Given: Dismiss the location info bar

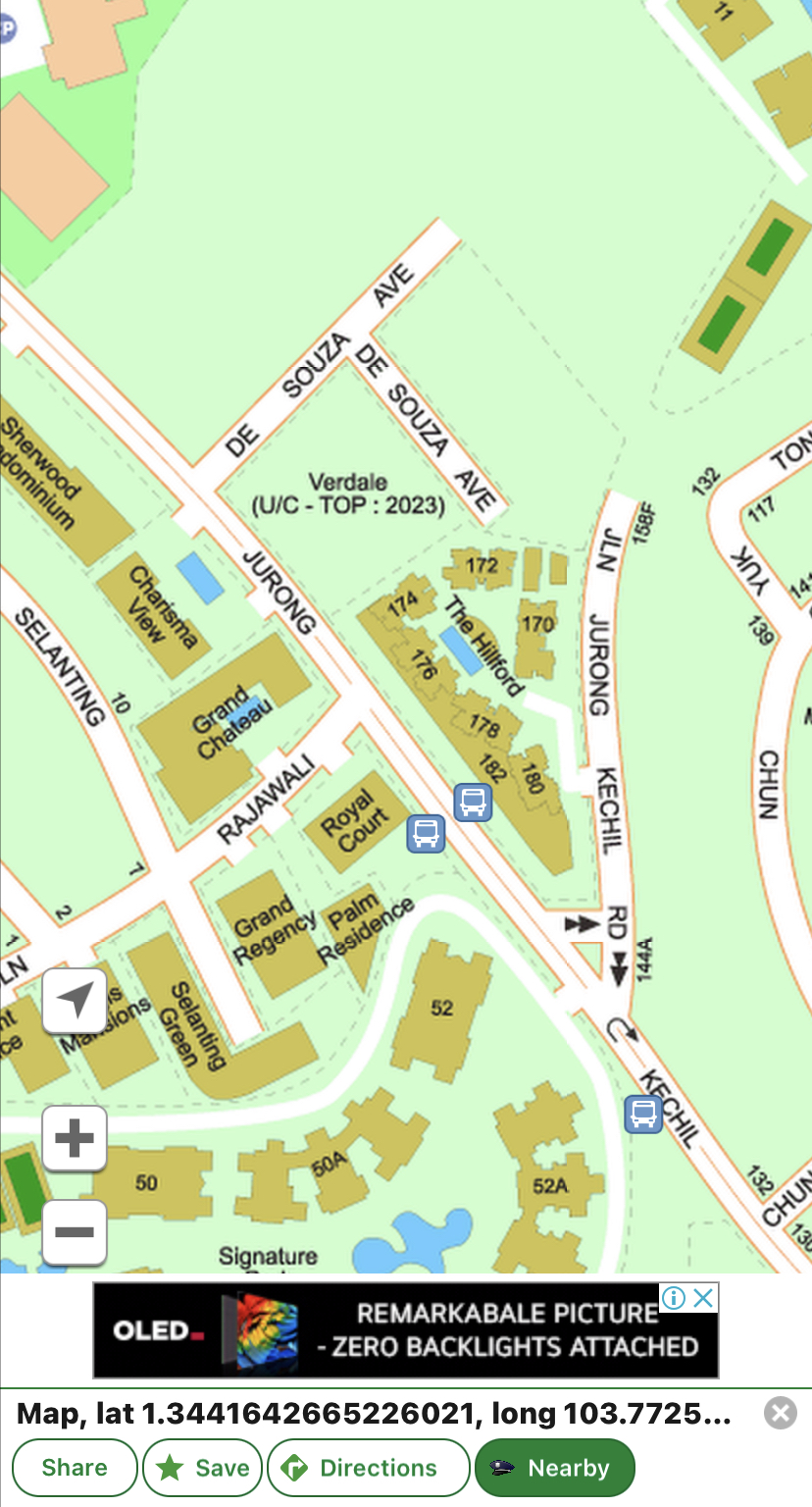Looking at the screenshot, I should (x=781, y=1413).
